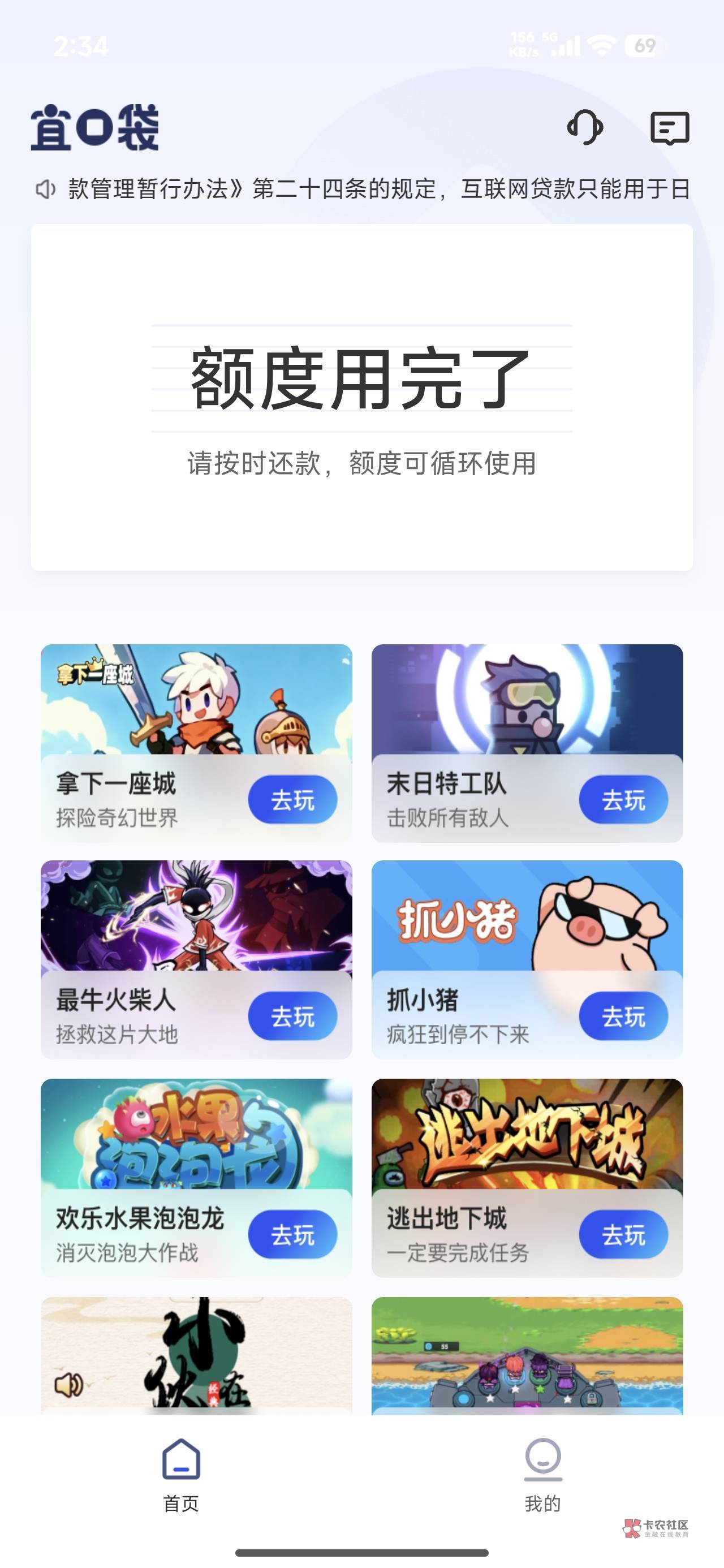This screenshot has height=1568, width=724.
Task: Tap 去玩 for 末日特工队
Action: [623, 800]
